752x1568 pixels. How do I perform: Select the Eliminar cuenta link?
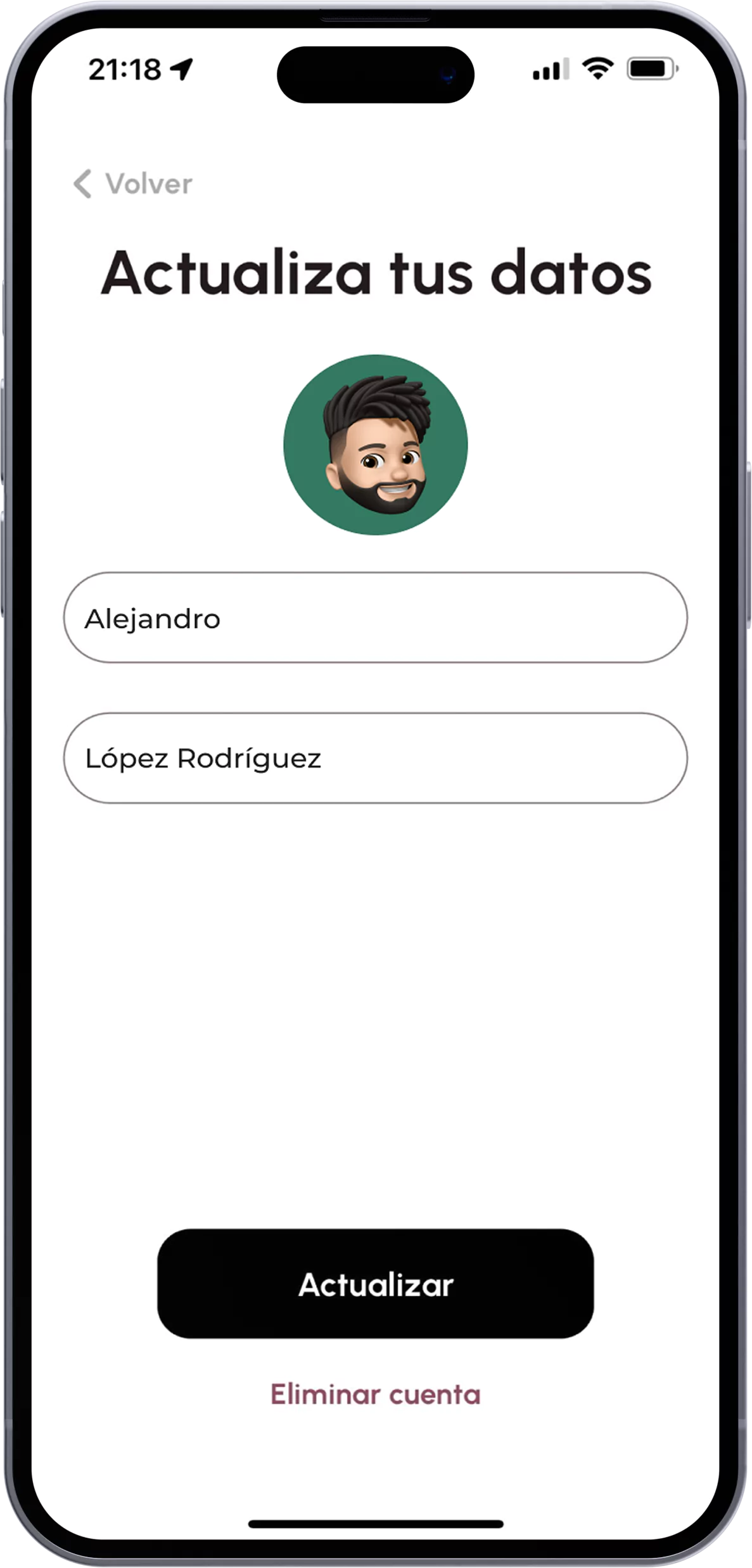pos(375,1394)
